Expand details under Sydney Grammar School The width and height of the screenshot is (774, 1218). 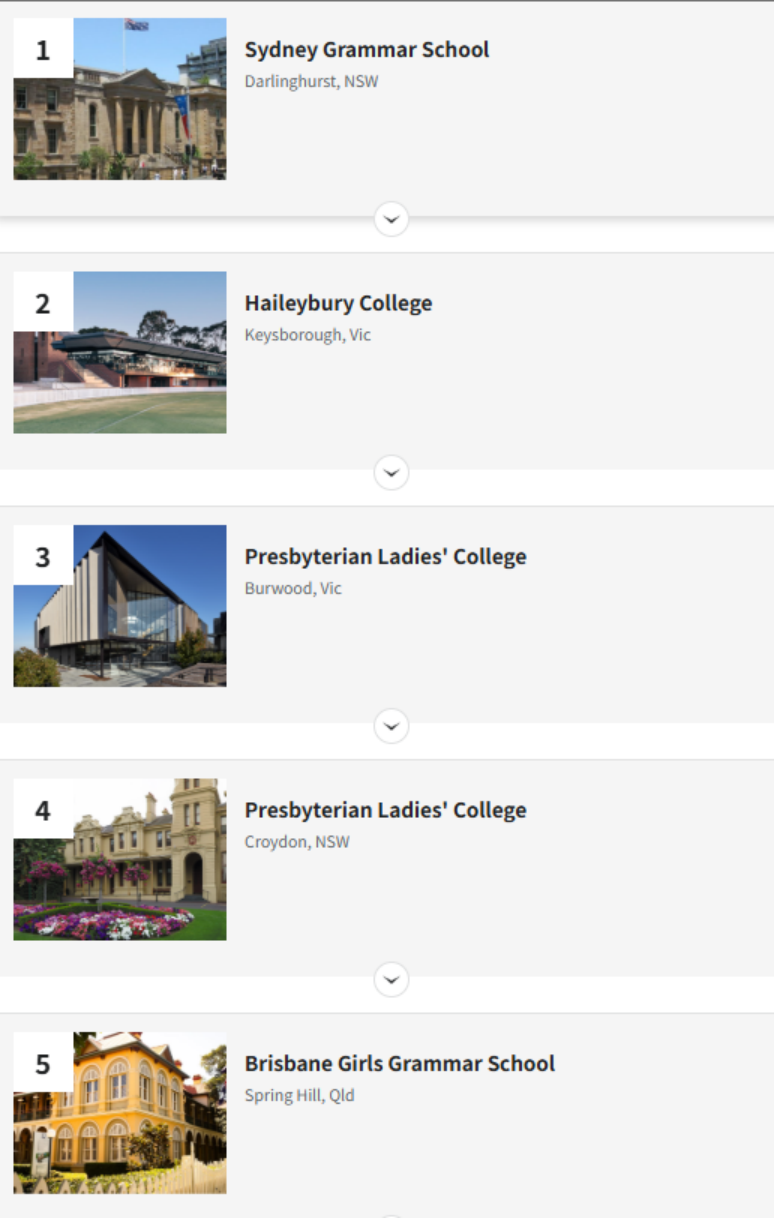(391, 219)
